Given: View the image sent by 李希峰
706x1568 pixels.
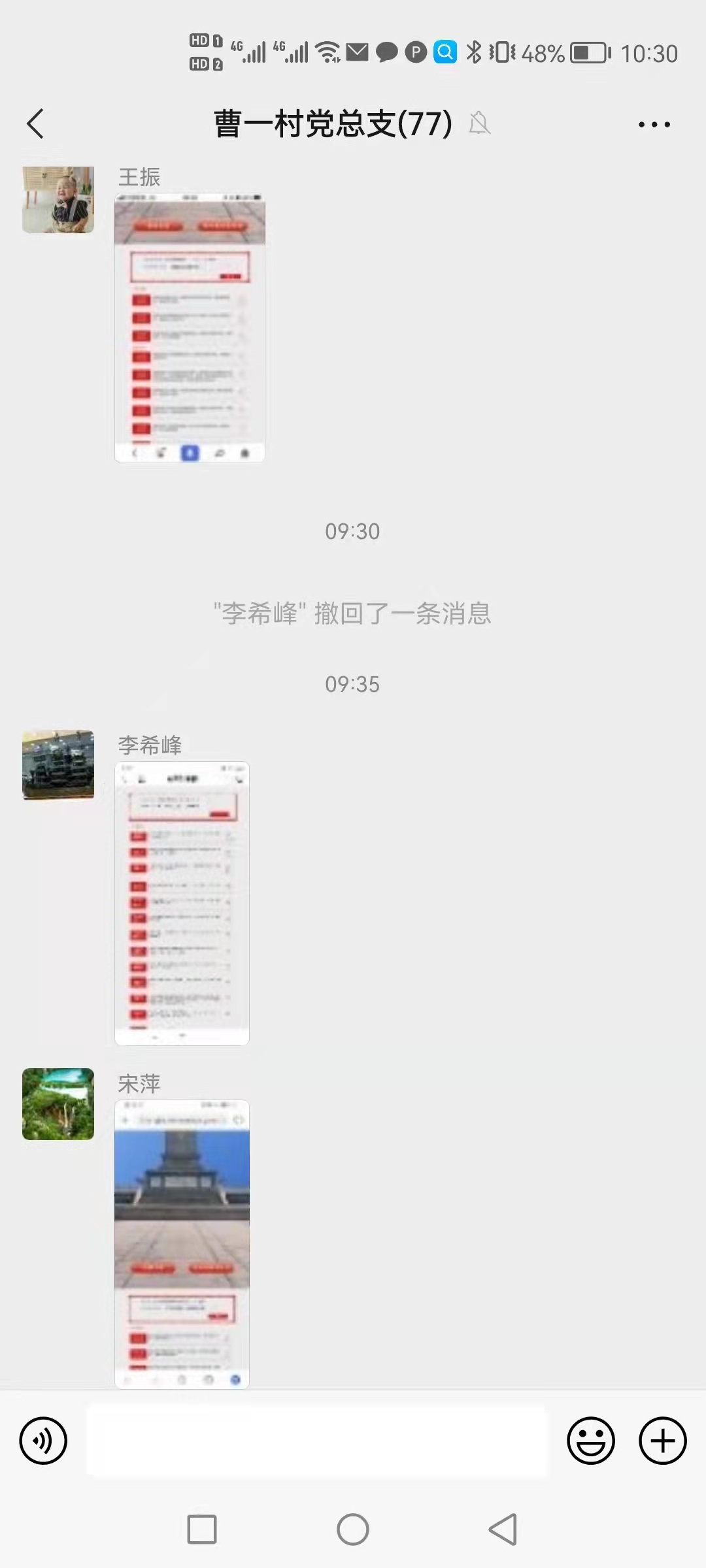Looking at the screenshot, I should coord(182,904).
